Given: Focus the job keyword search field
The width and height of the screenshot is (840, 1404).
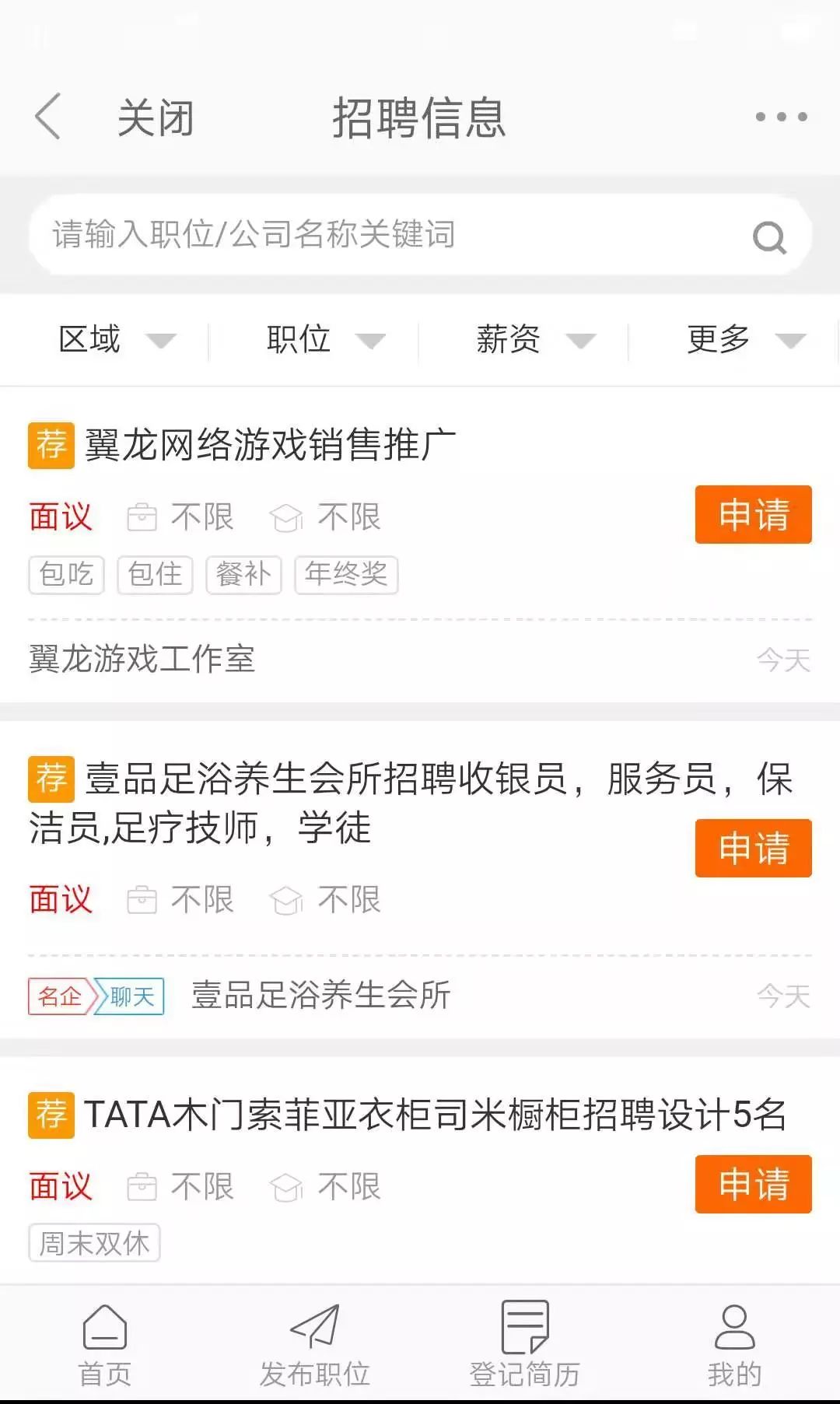Looking at the screenshot, I should pos(420,235).
